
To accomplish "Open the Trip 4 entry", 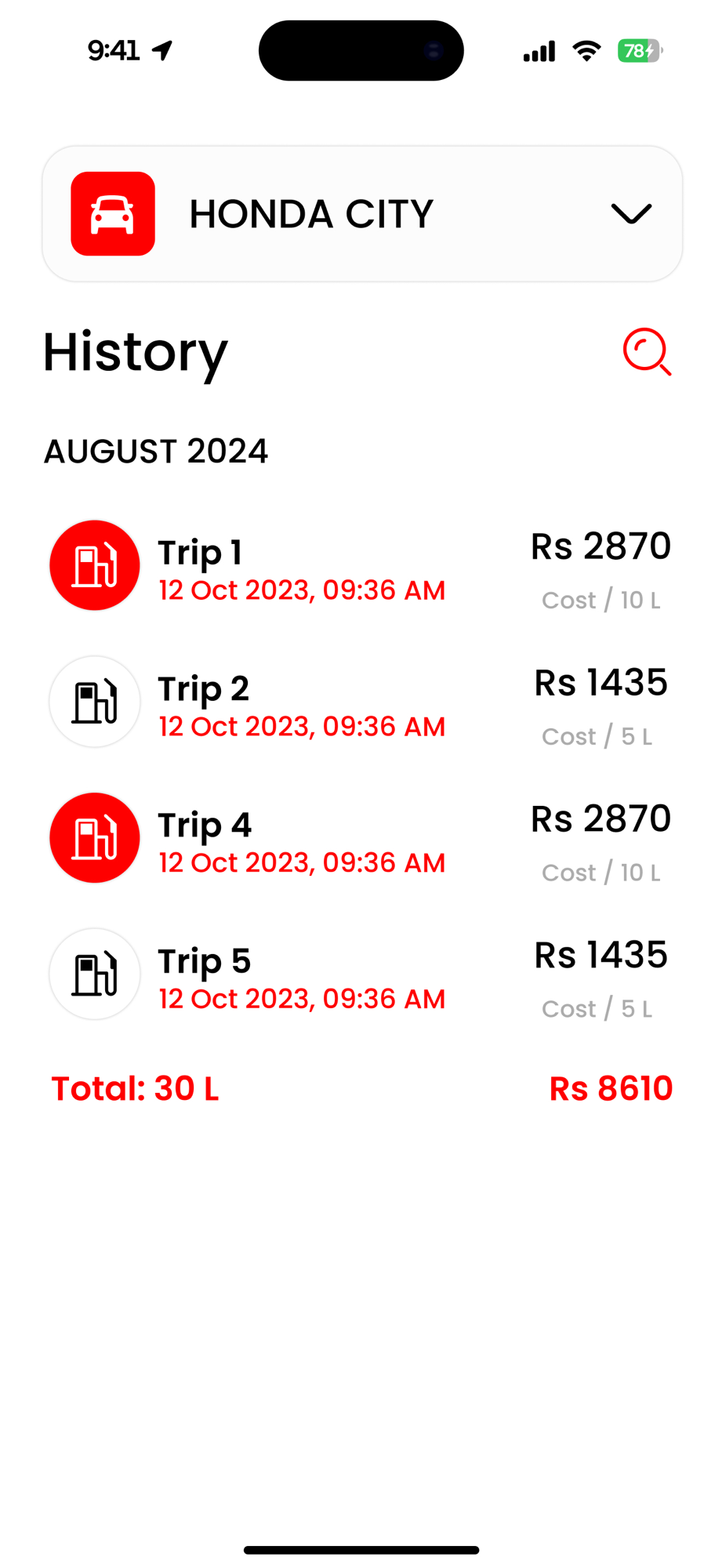I will pos(361,838).
